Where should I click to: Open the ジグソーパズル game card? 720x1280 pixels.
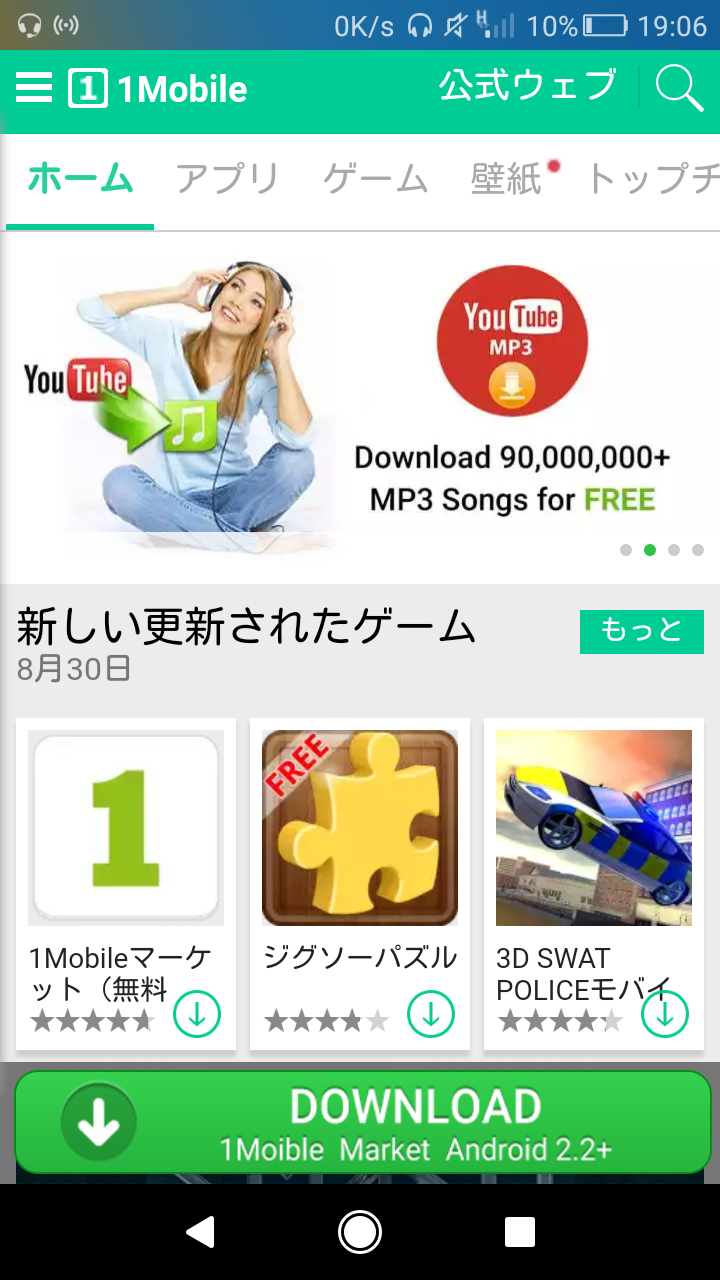click(359, 830)
